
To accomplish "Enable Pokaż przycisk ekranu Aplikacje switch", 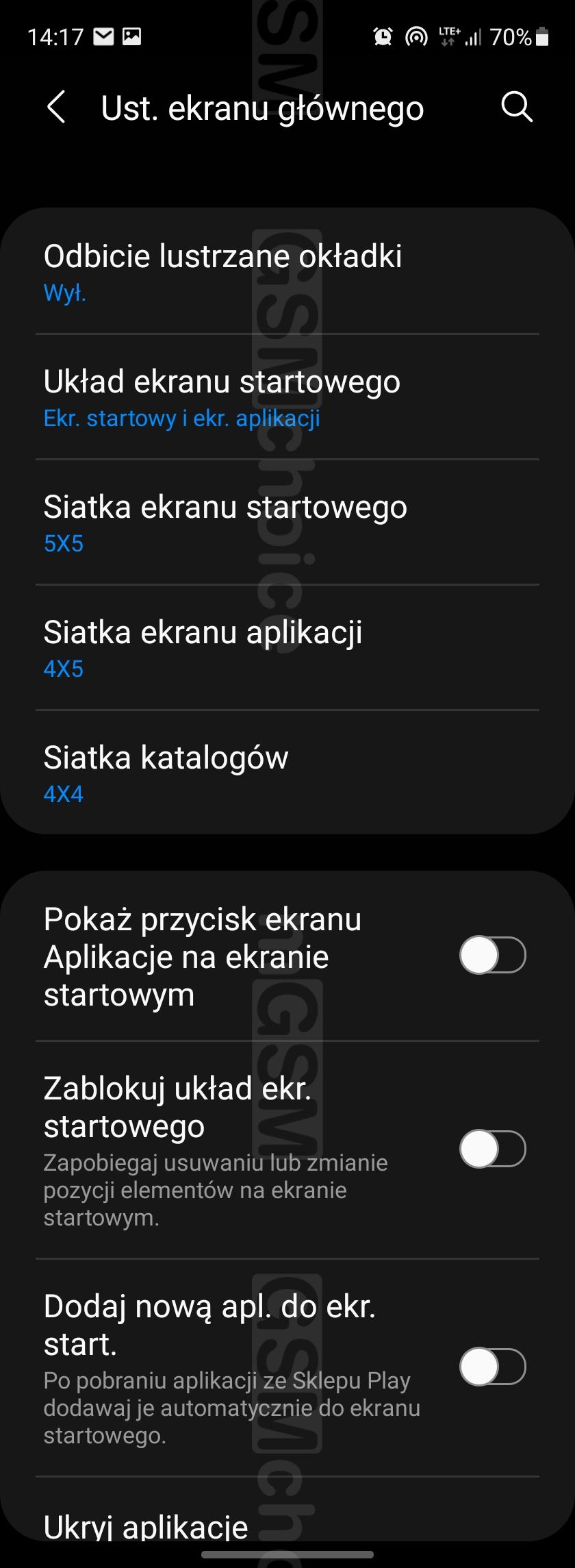I will click(x=492, y=956).
